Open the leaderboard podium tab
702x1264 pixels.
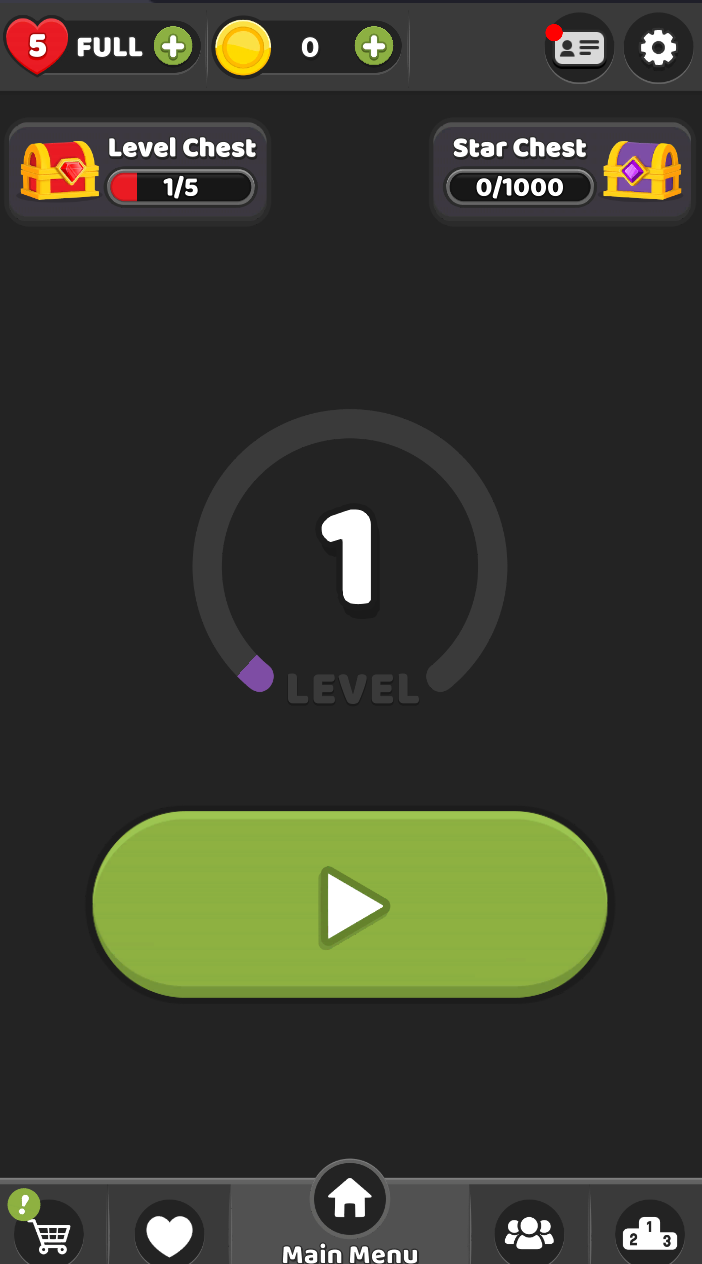(649, 1234)
